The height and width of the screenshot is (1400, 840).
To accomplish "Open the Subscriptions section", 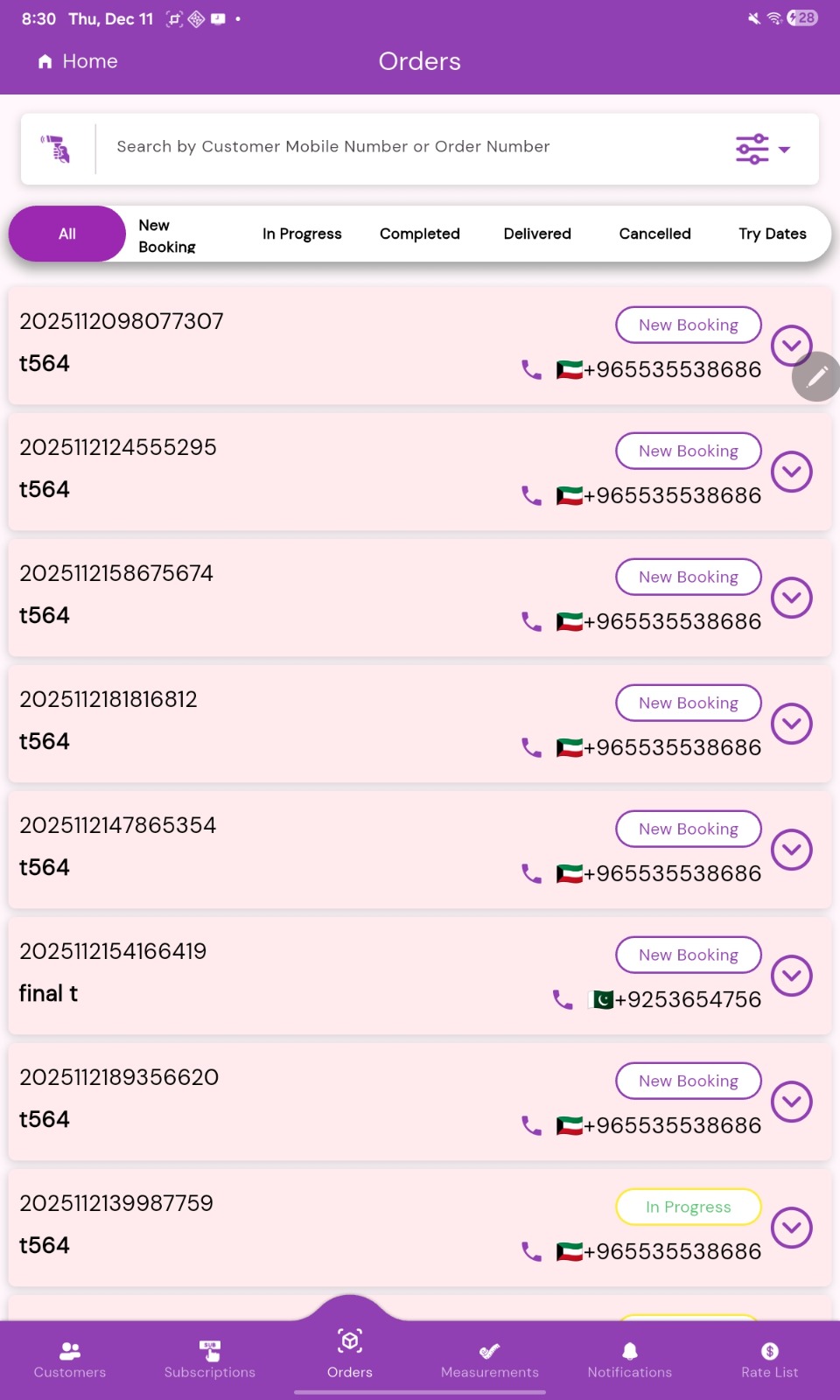I will [210, 1359].
